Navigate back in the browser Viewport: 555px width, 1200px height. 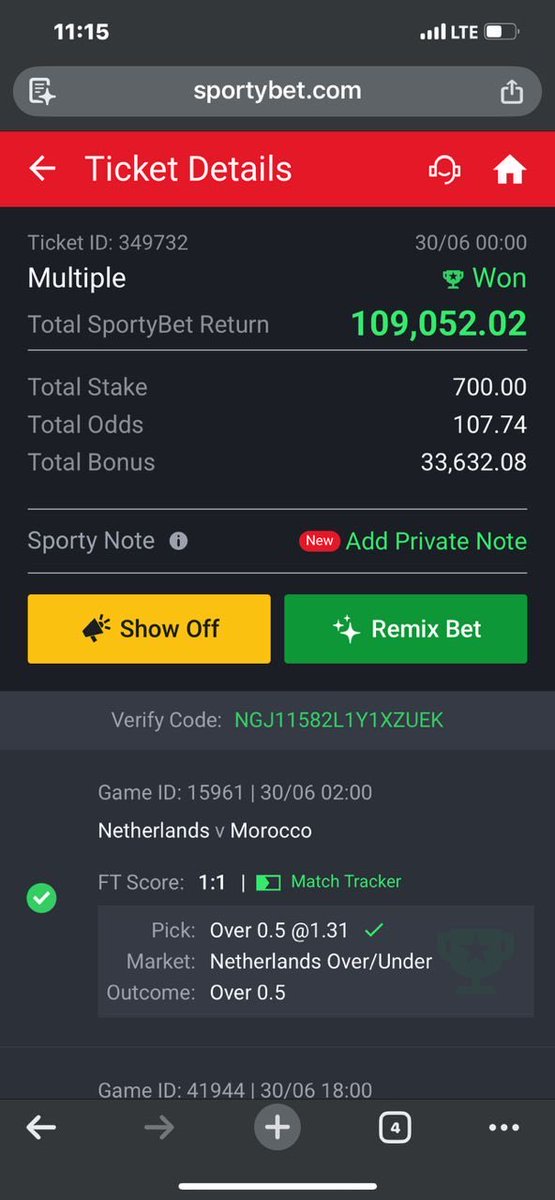[x=41, y=1128]
